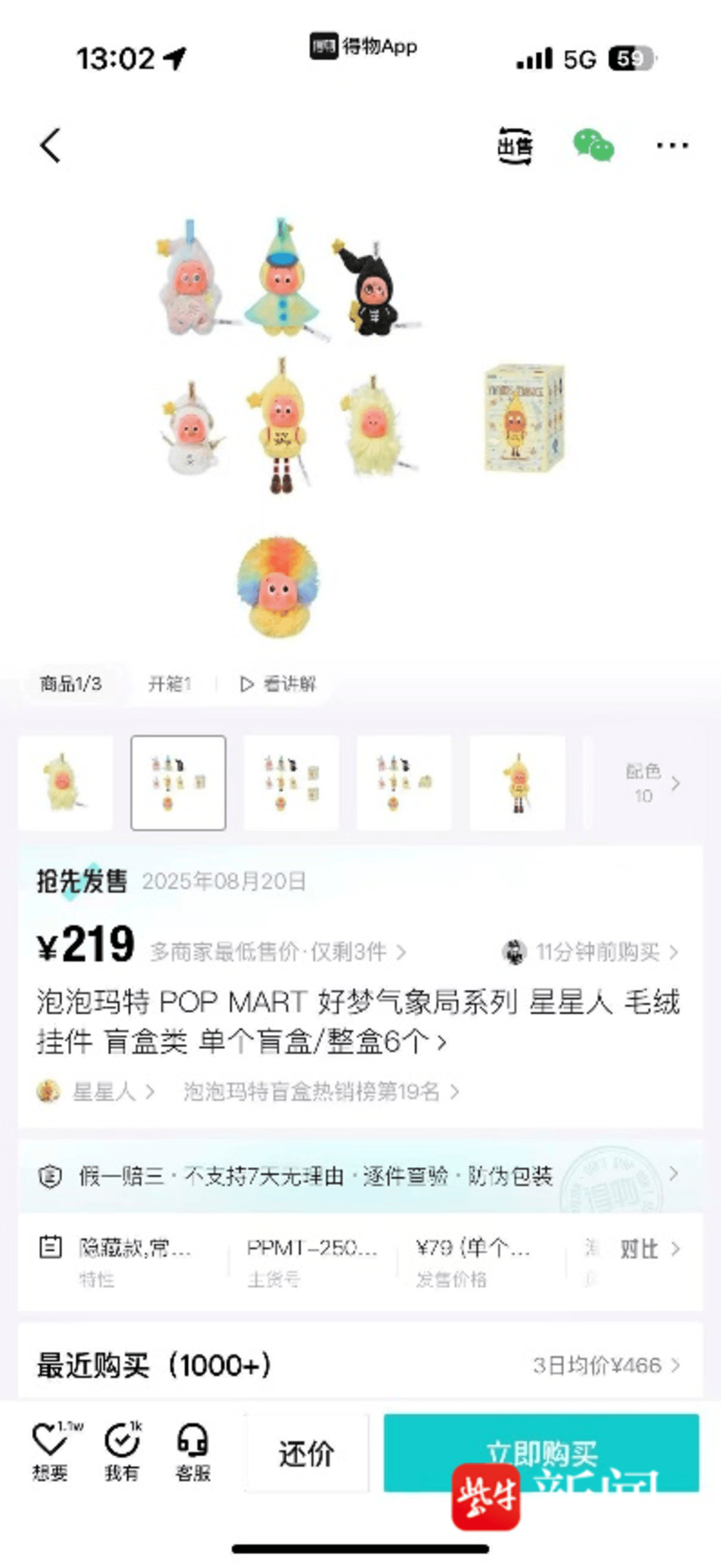Play the 看讲解 explanation video
The width and height of the screenshot is (721, 1568).
click(x=278, y=684)
